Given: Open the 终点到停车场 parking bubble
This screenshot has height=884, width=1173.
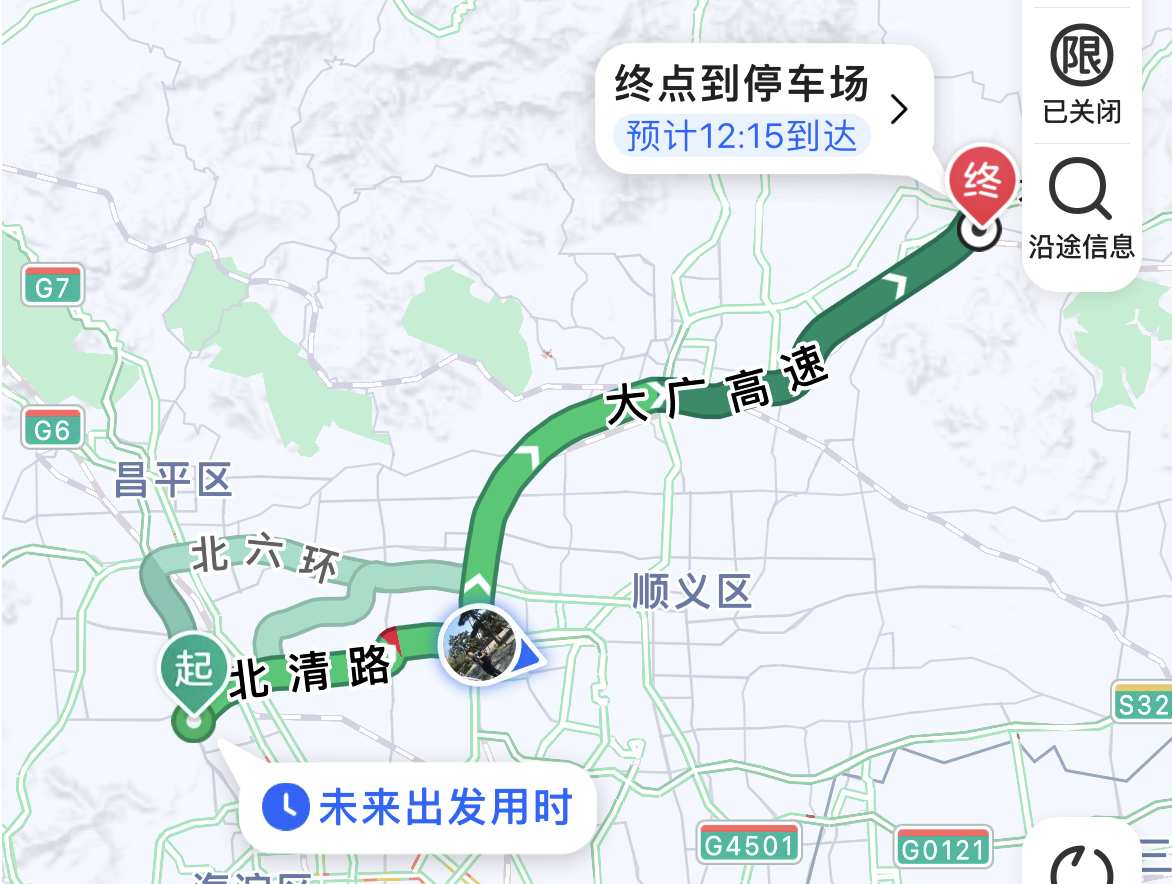Looking at the screenshot, I should (762, 108).
